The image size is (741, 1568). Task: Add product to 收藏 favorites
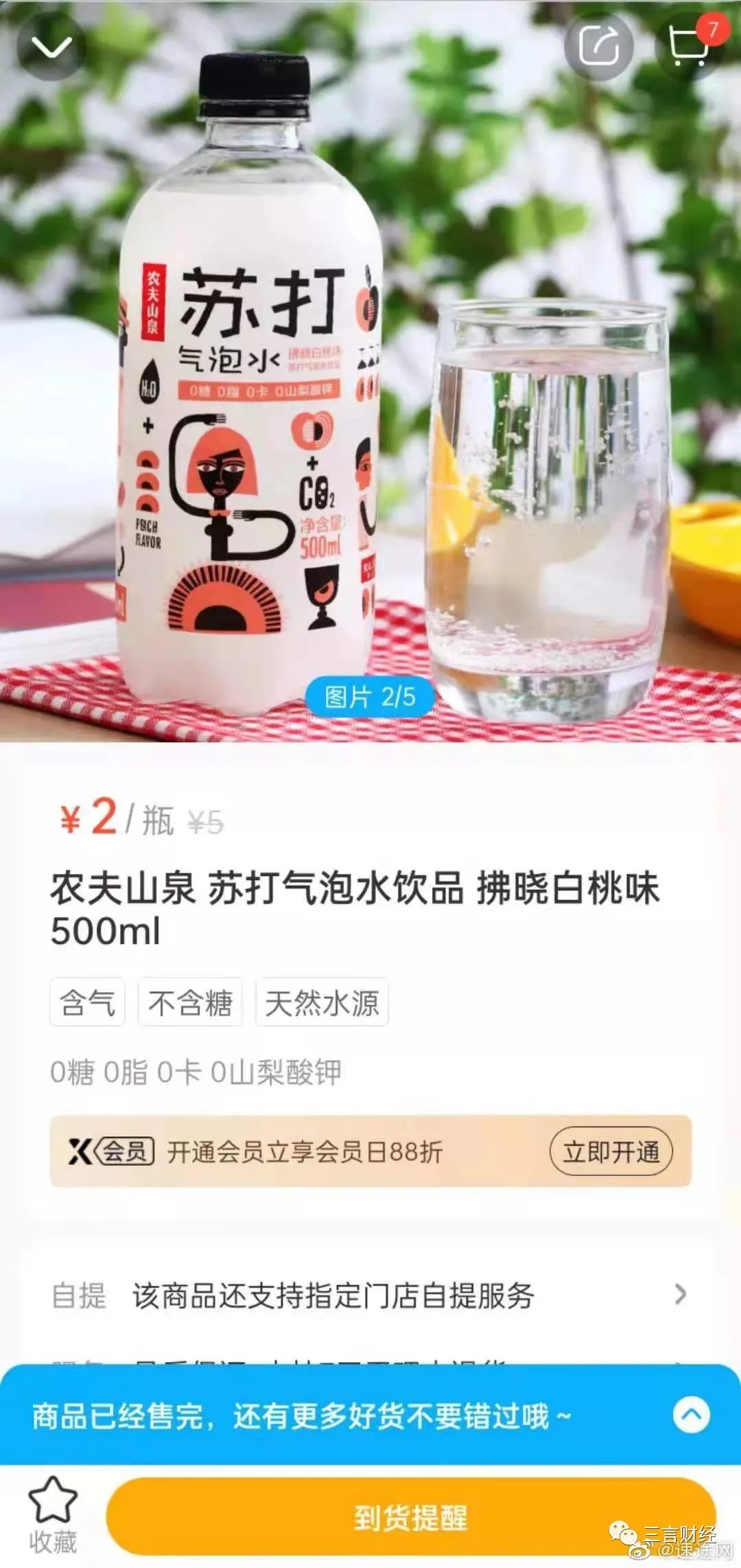[53, 1517]
